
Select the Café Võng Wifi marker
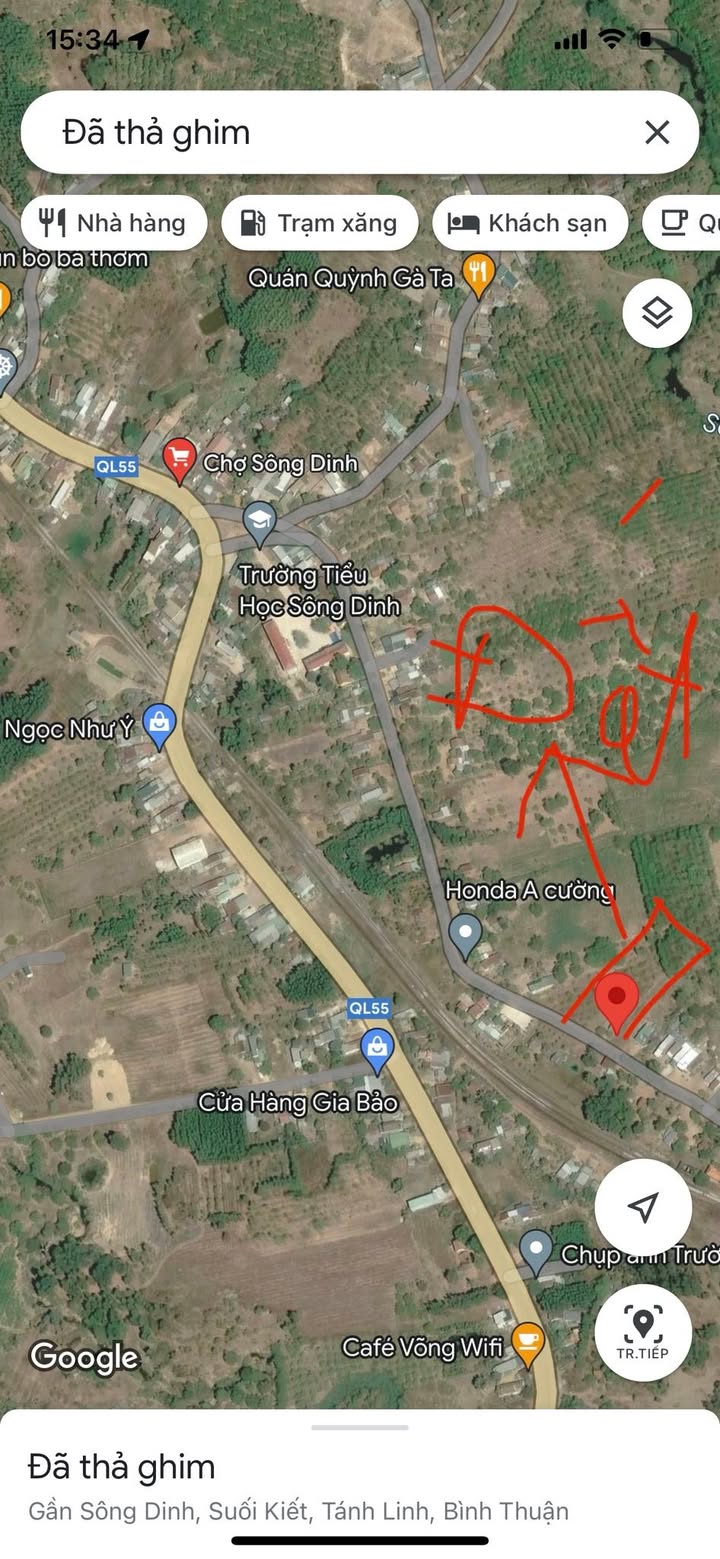pyautogui.click(x=528, y=1345)
